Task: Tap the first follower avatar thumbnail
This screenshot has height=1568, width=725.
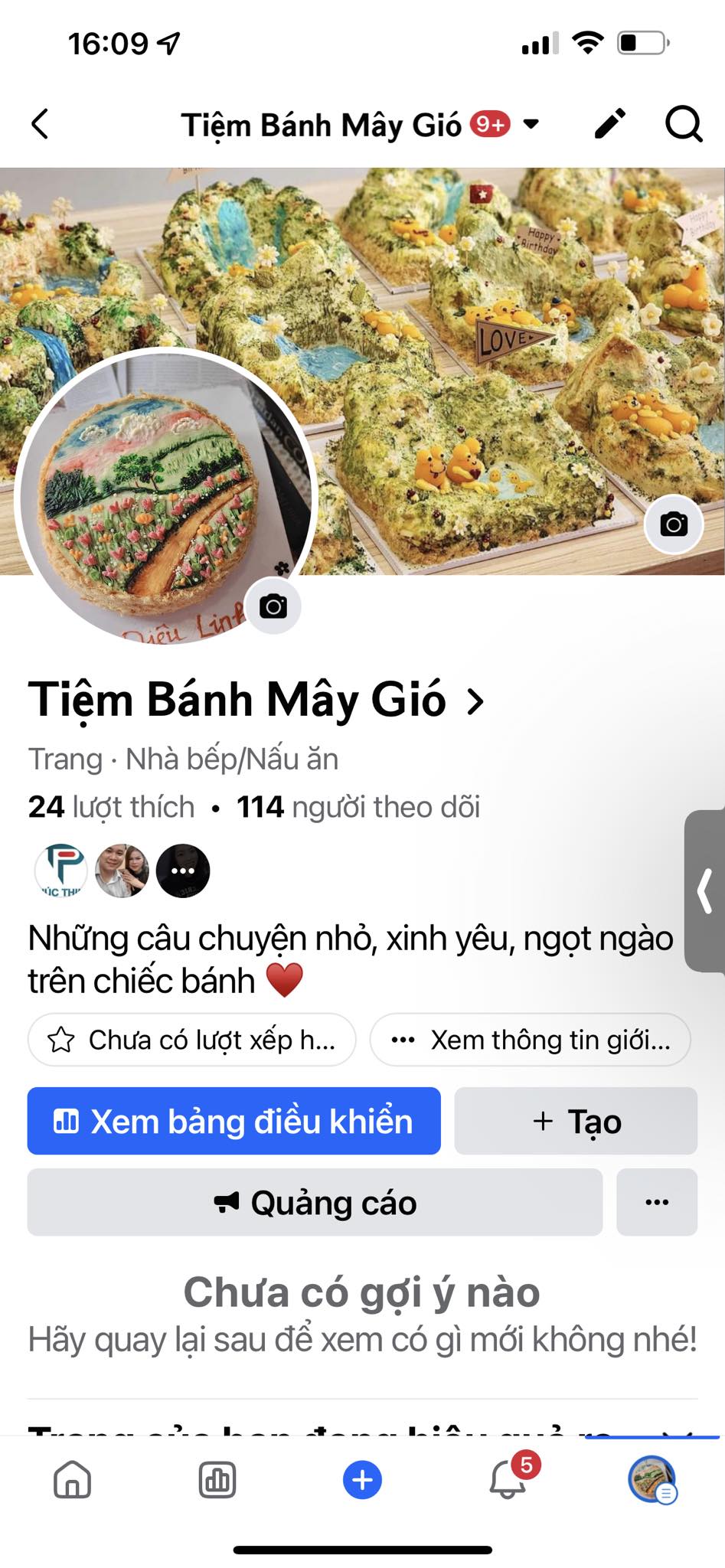Action: [61, 871]
